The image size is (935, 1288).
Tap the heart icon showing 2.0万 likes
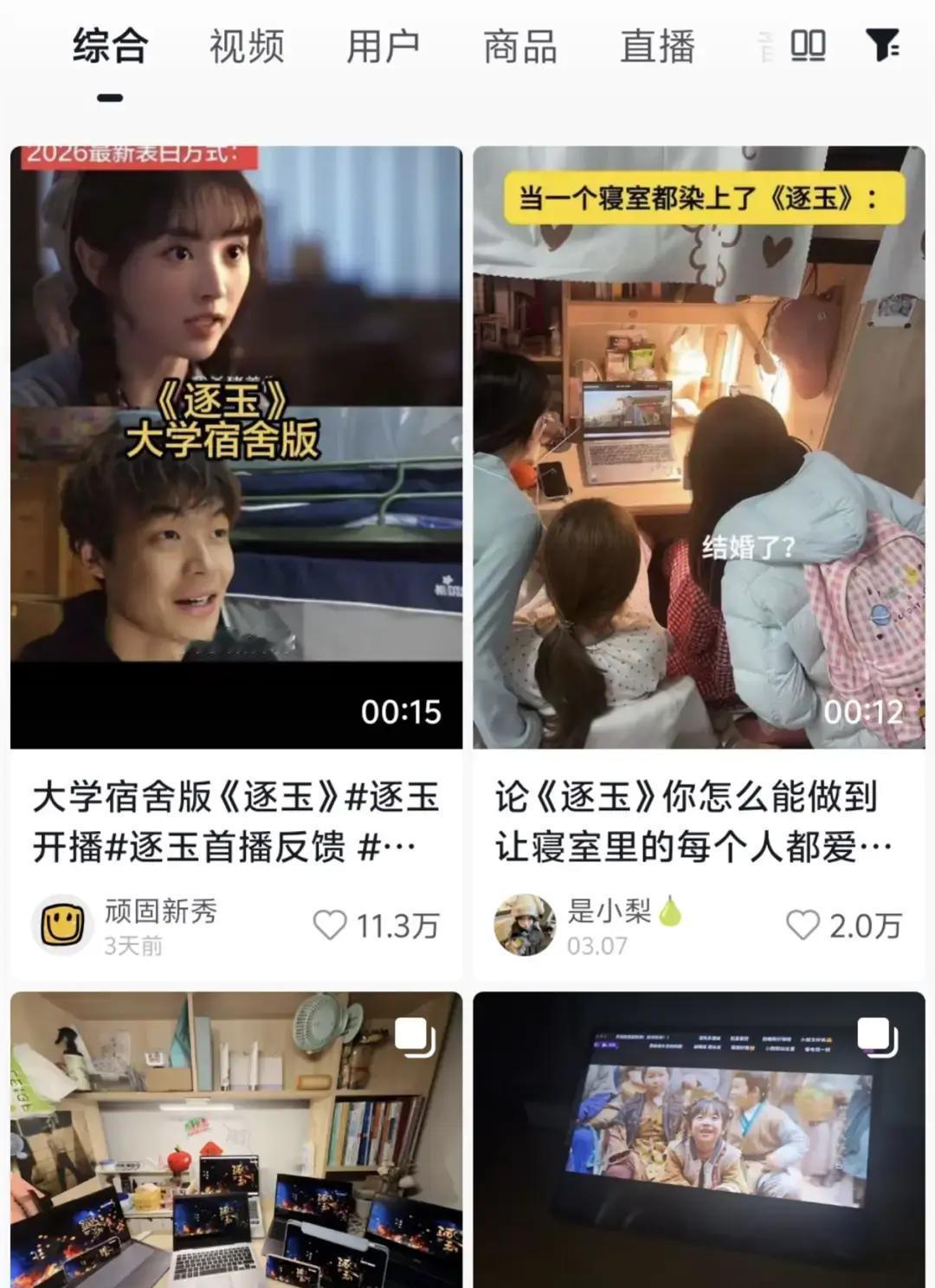point(803,924)
